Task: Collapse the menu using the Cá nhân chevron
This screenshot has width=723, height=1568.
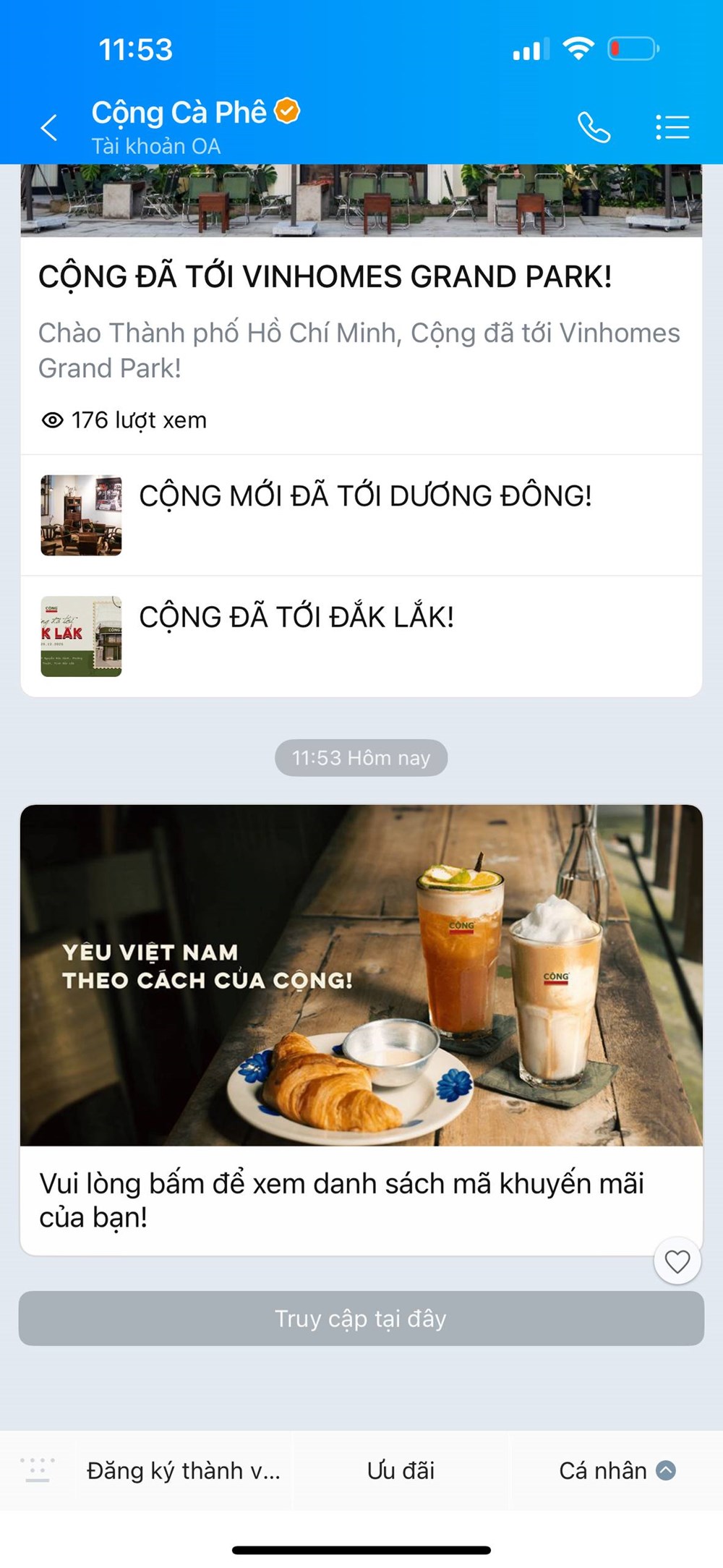Action: coord(664,1470)
